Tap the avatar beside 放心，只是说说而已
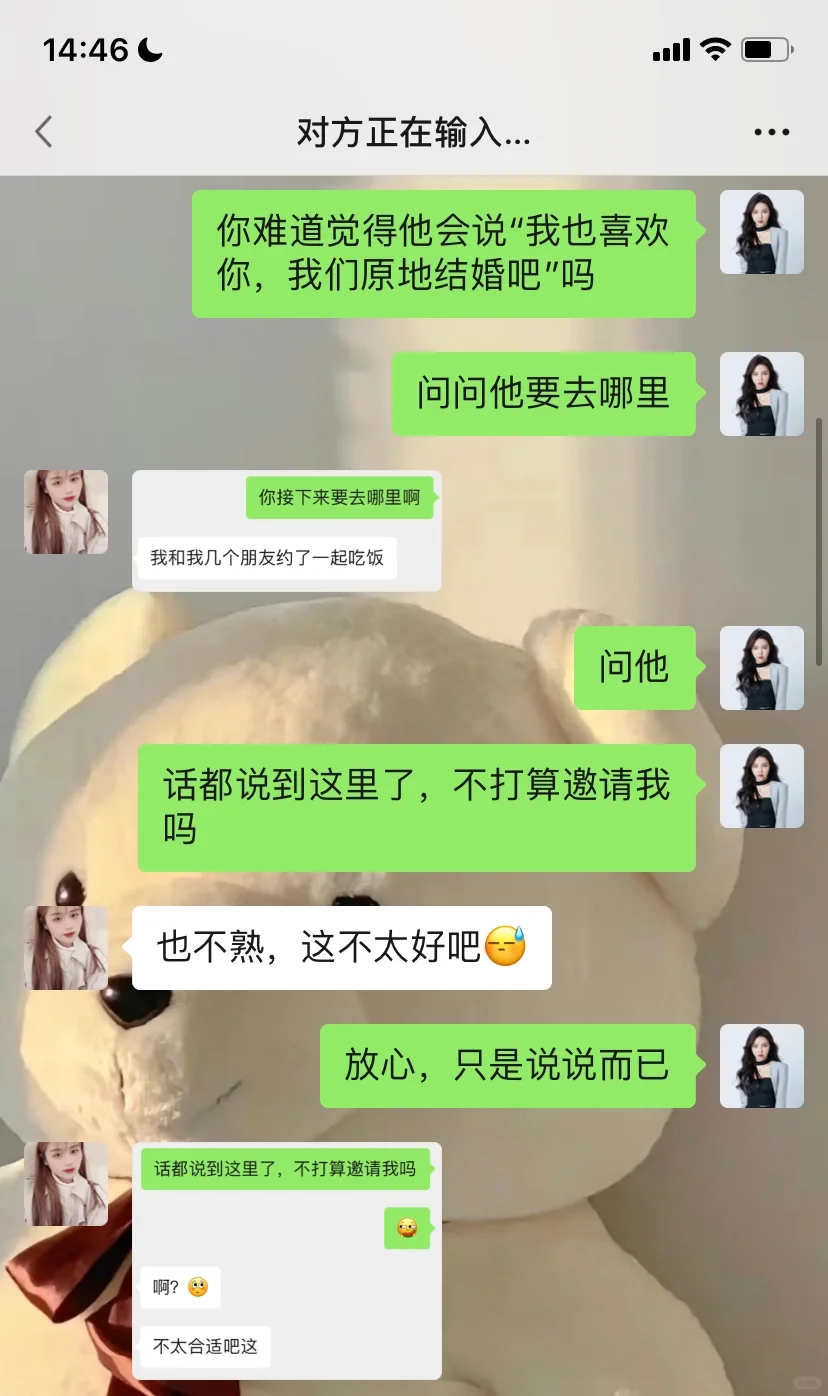The image size is (828, 1396). [762, 1066]
